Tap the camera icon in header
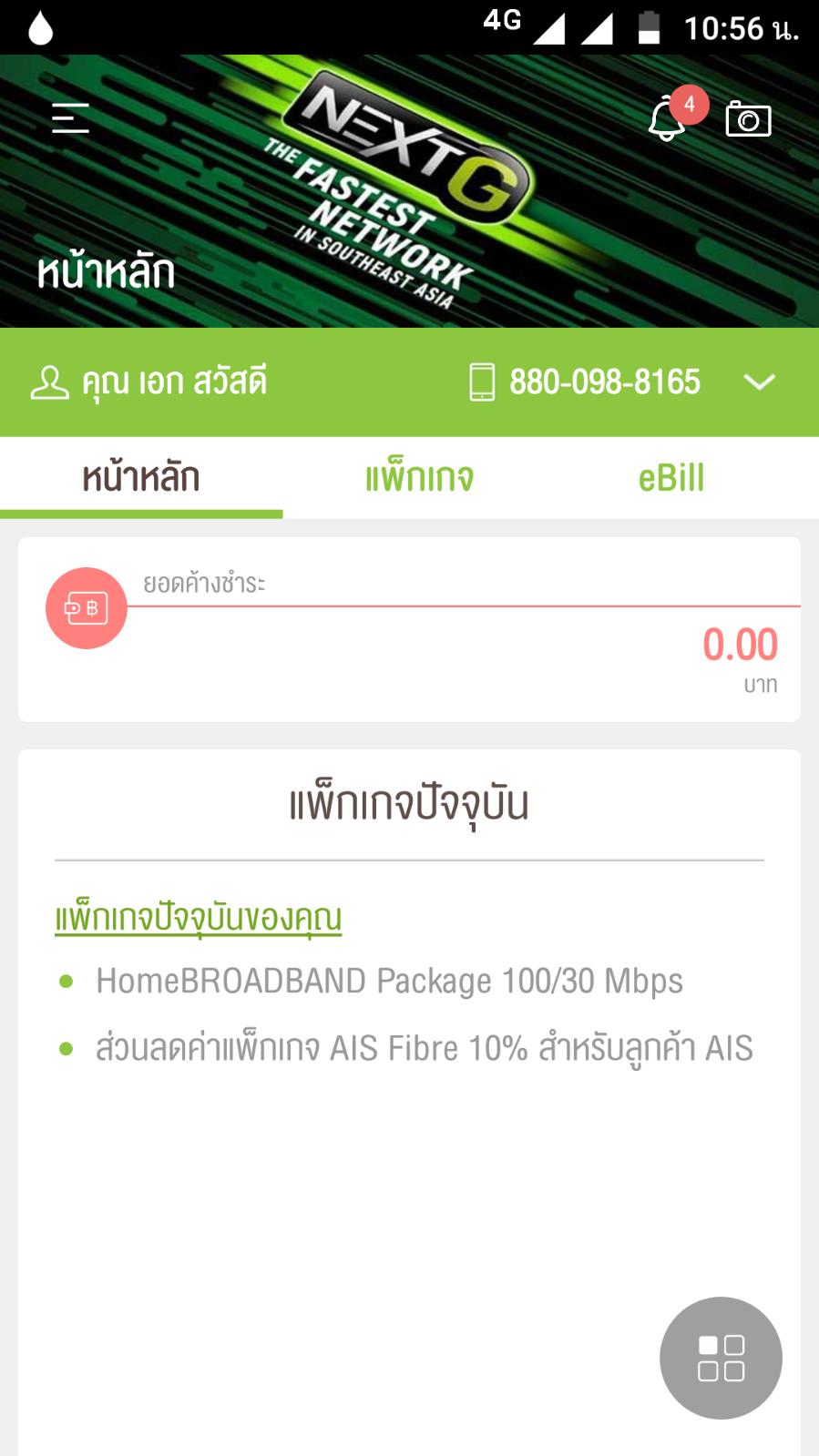The height and width of the screenshot is (1456, 819). [x=748, y=119]
